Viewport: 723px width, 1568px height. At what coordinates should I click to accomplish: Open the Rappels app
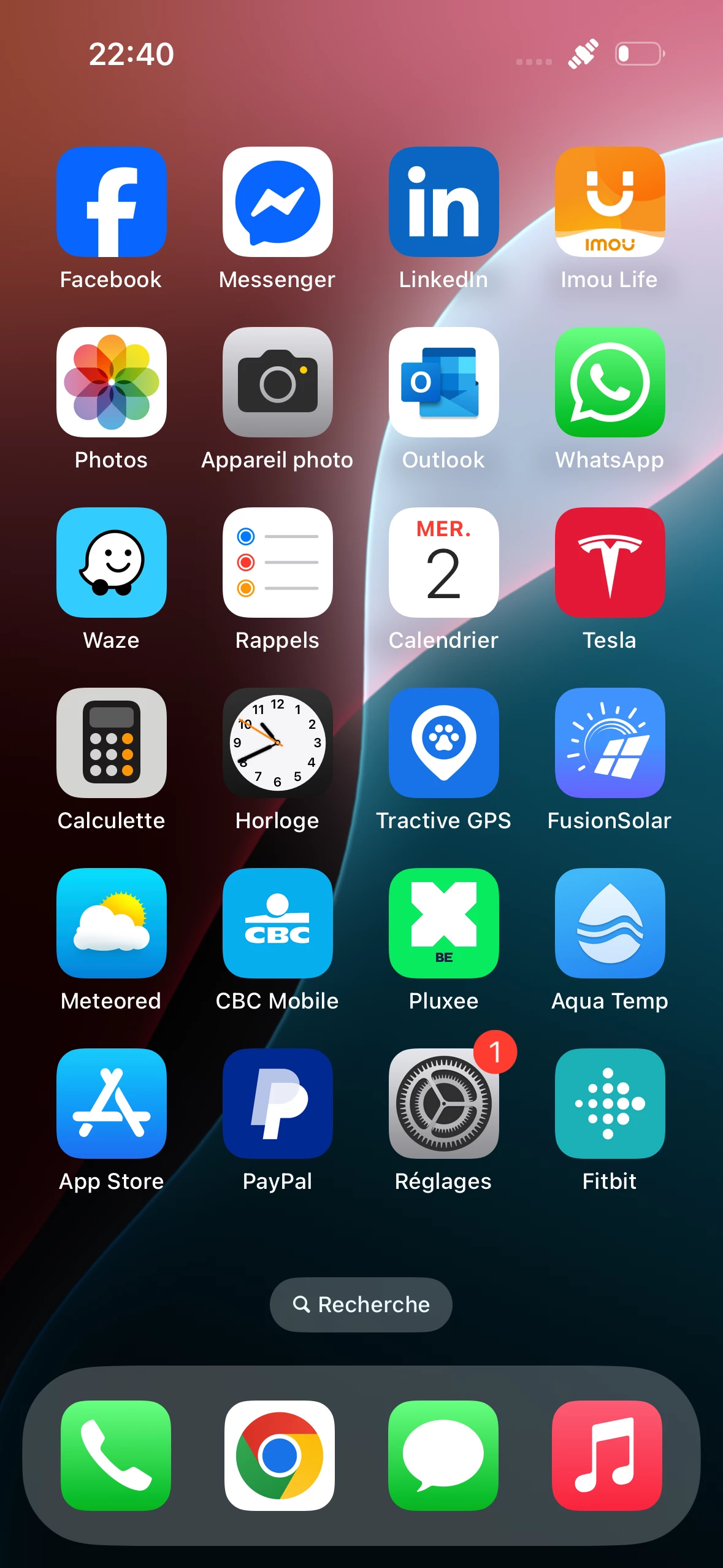(x=278, y=563)
